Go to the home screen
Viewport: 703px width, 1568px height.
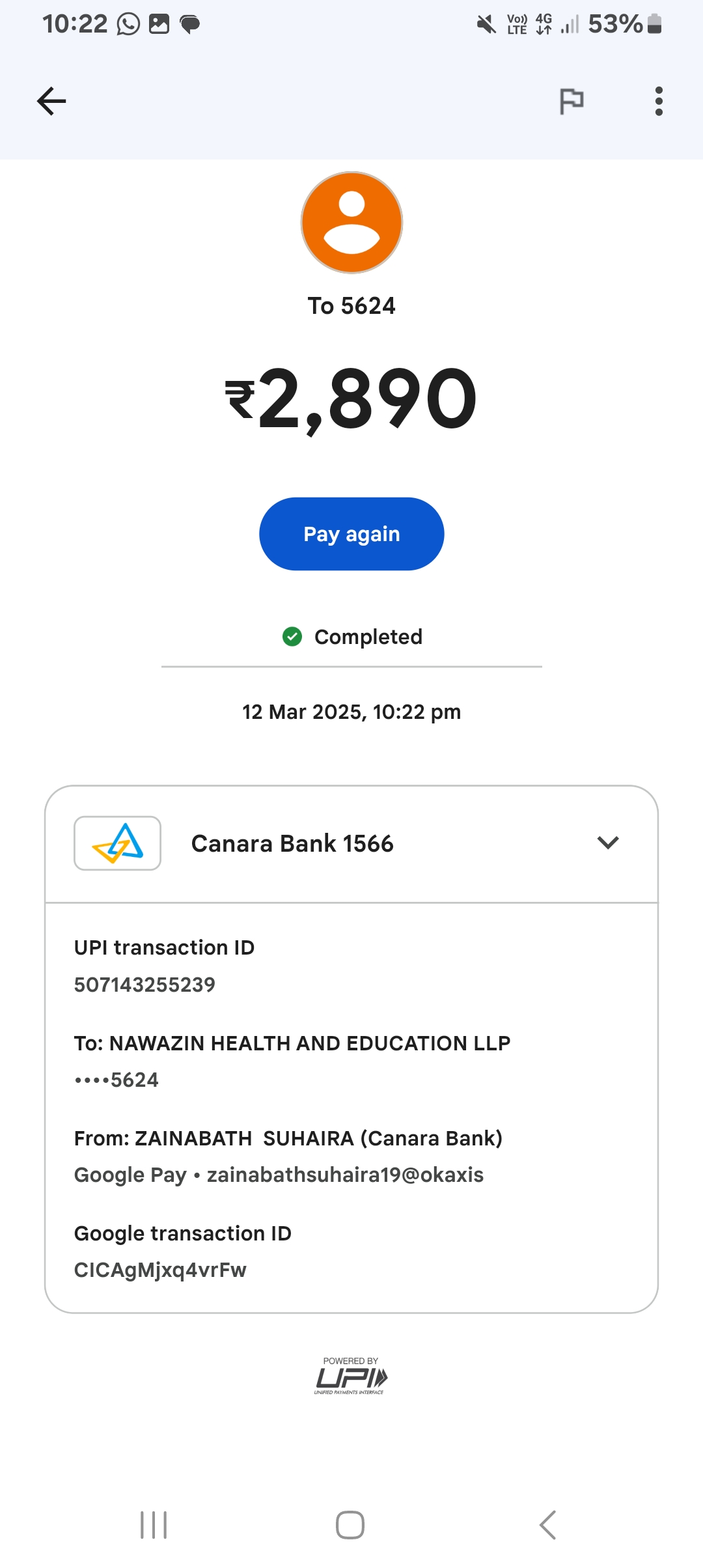pyautogui.click(x=350, y=1525)
